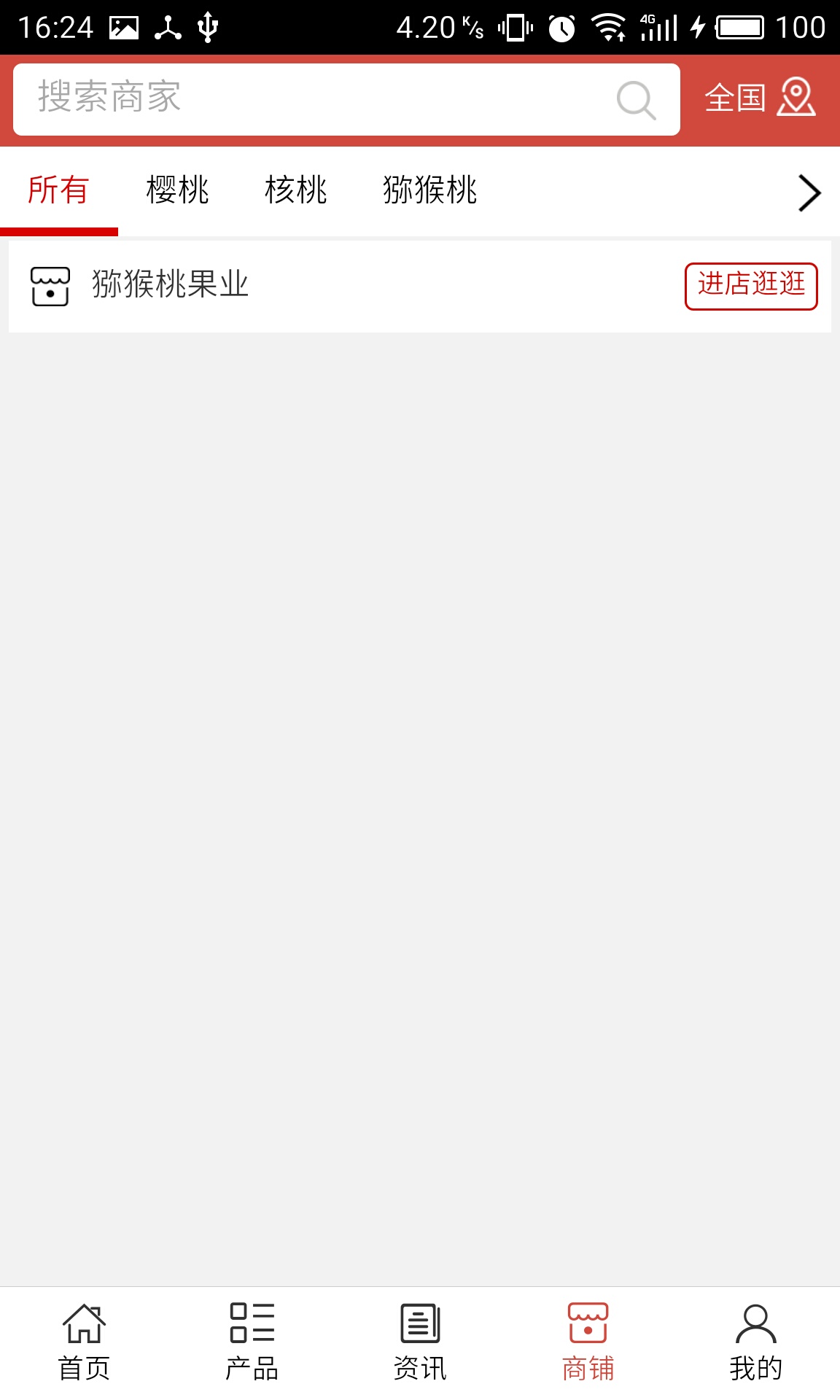Expand more categories with the arrow
840x1400 pixels.
pos(809,193)
